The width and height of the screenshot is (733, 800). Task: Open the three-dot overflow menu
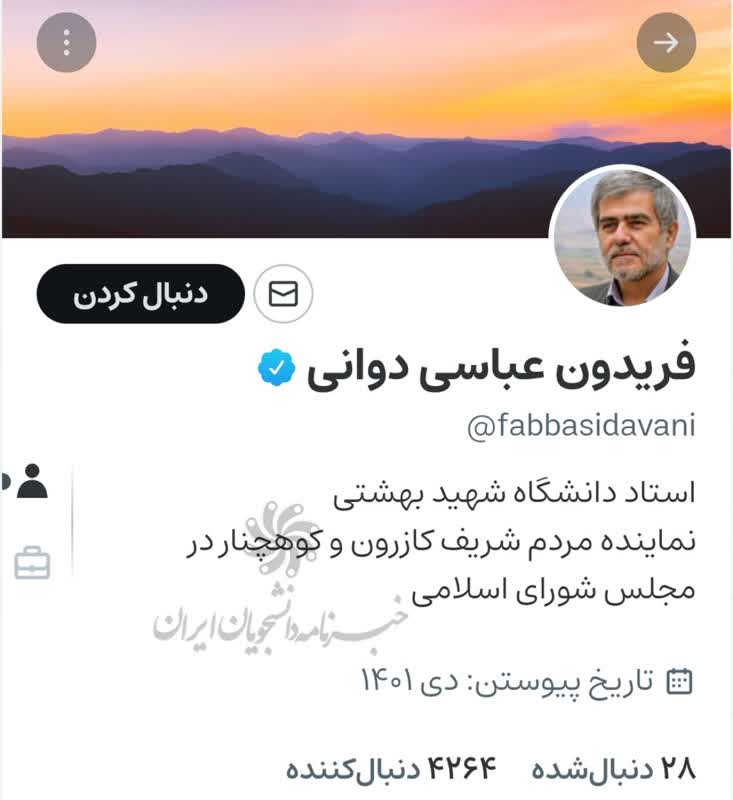(66, 43)
